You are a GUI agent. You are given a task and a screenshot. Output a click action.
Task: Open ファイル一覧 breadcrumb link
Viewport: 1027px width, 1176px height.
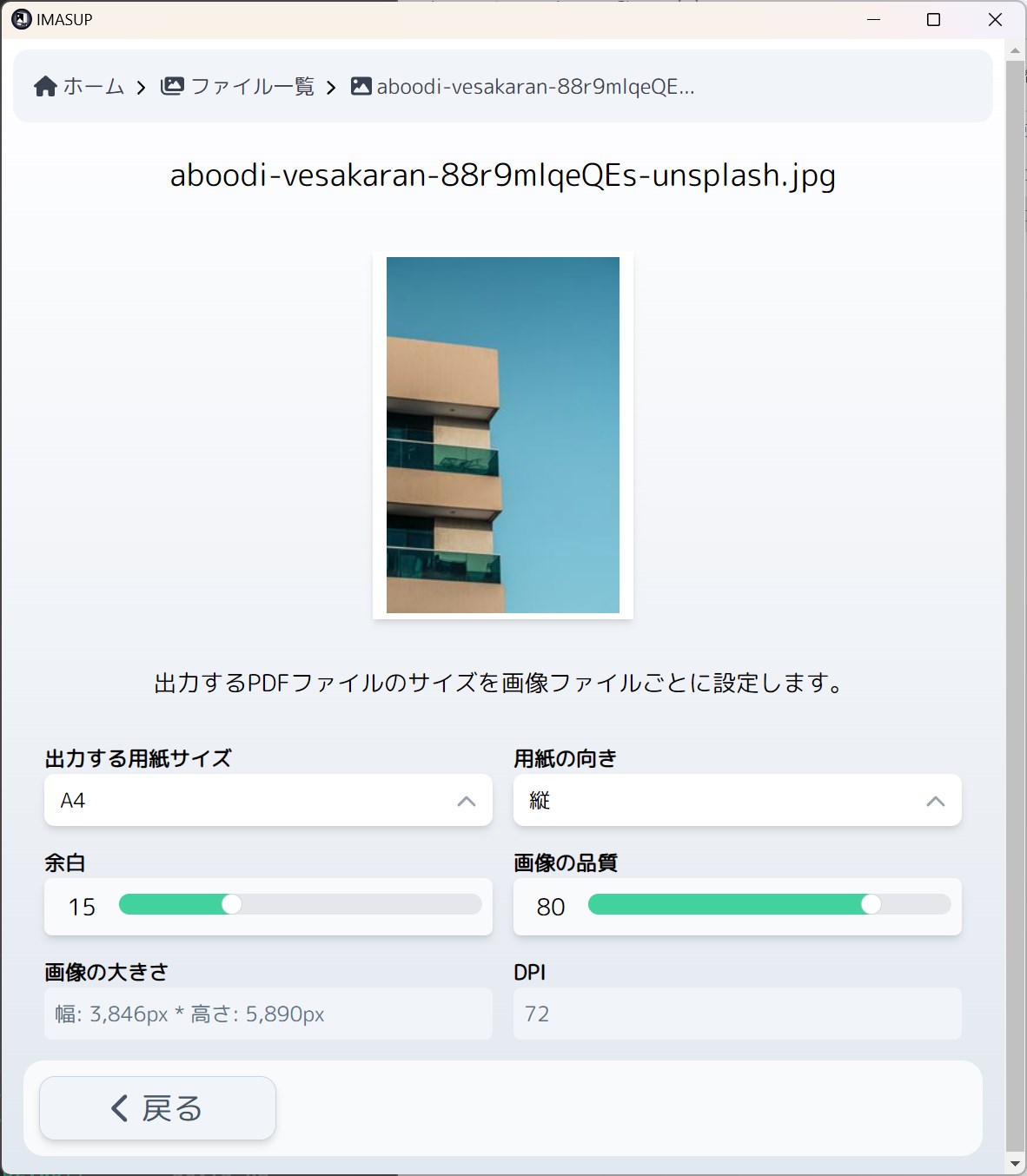pos(238,86)
